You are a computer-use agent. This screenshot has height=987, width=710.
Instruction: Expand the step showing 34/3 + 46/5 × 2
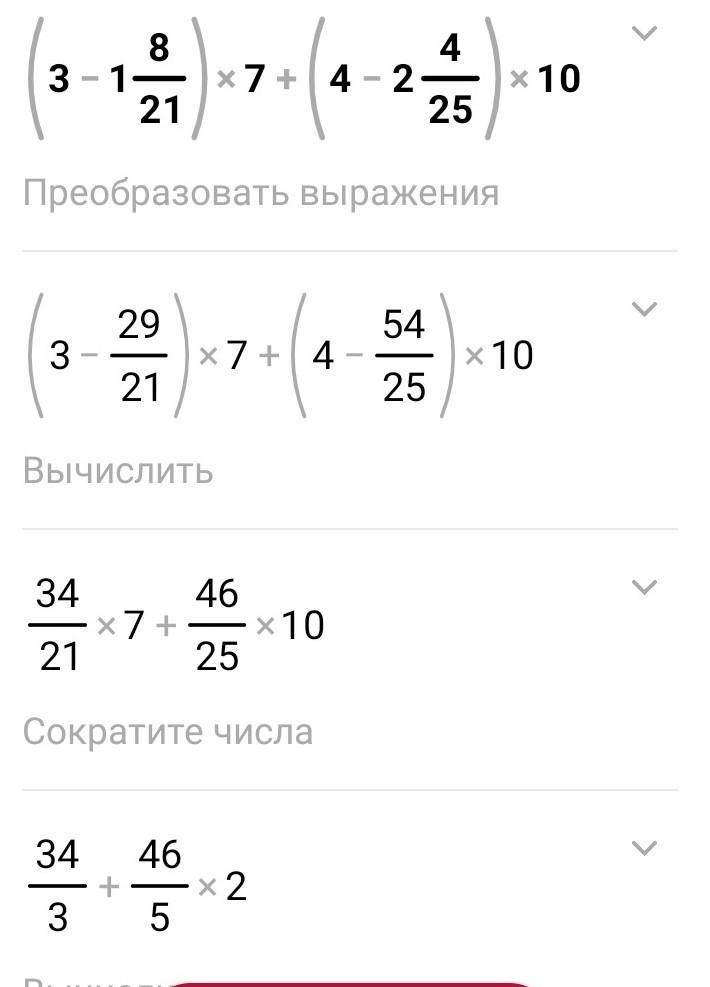(645, 849)
